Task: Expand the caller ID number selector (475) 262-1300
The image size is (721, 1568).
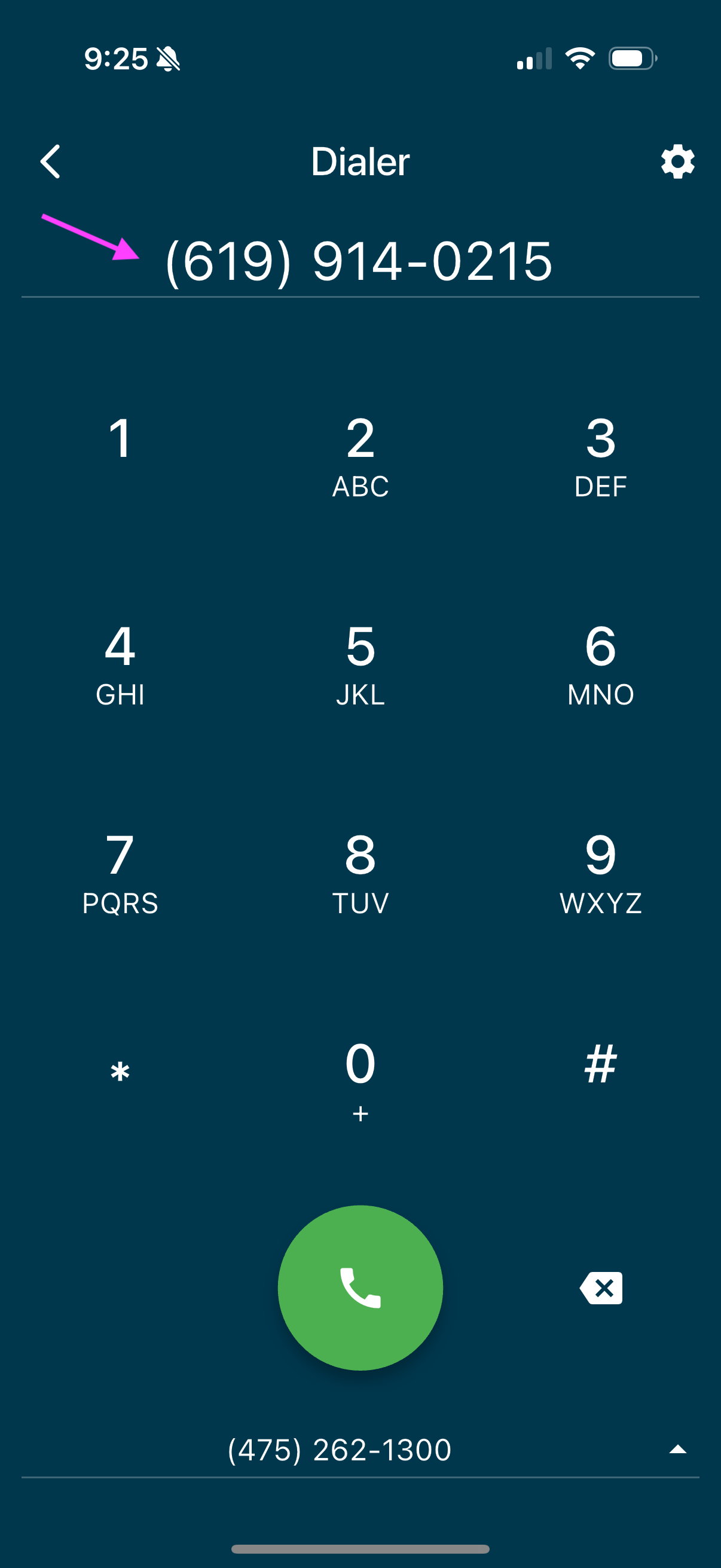Action: 677,1450
